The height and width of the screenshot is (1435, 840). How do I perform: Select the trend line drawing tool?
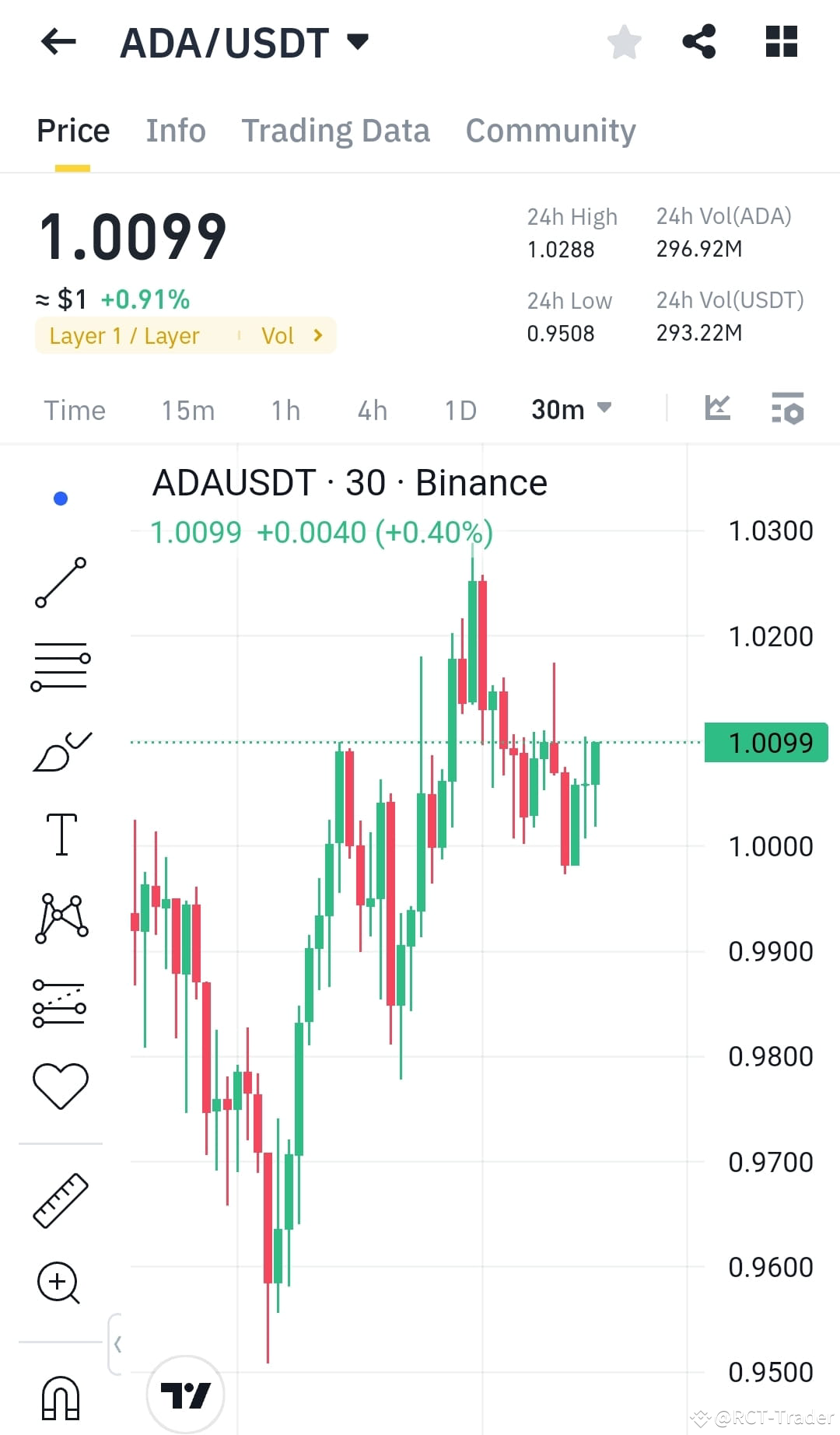click(x=61, y=583)
